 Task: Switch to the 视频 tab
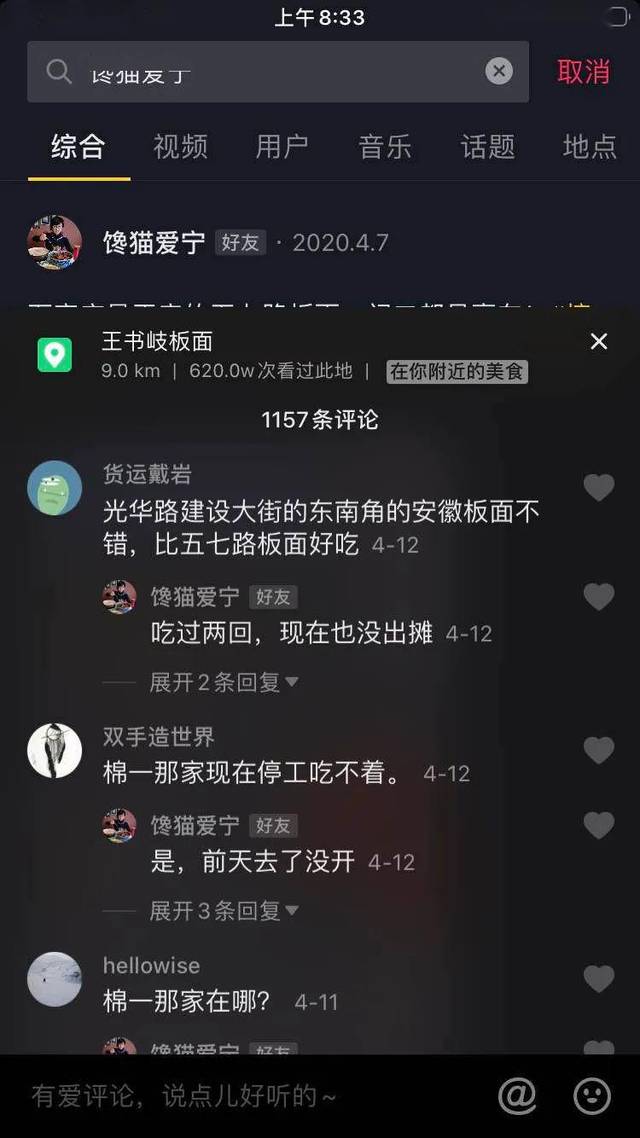click(x=180, y=147)
